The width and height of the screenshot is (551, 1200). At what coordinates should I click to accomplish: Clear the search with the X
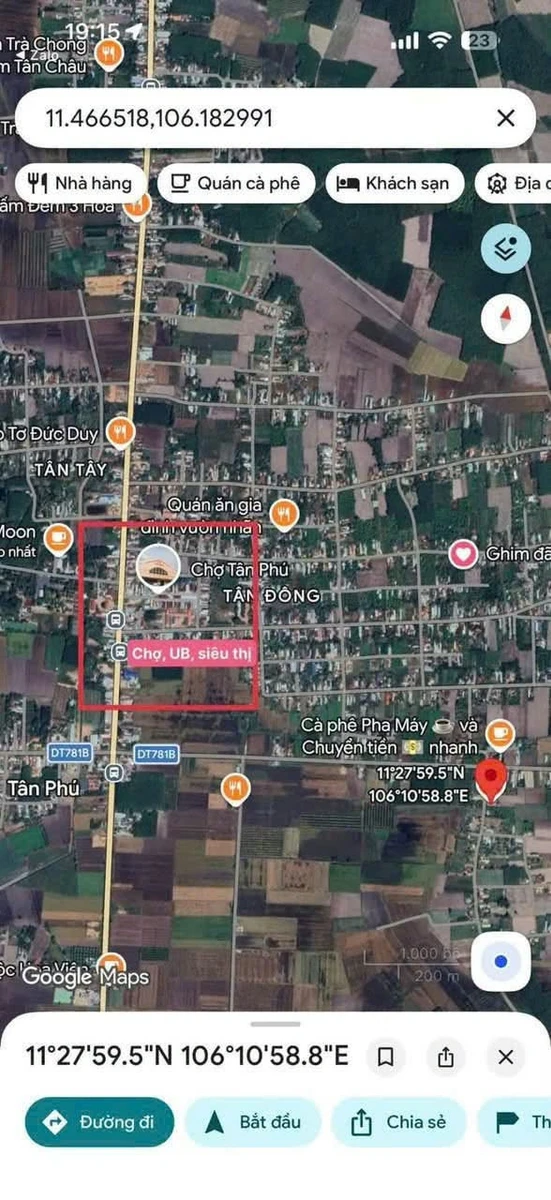pos(505,118)
